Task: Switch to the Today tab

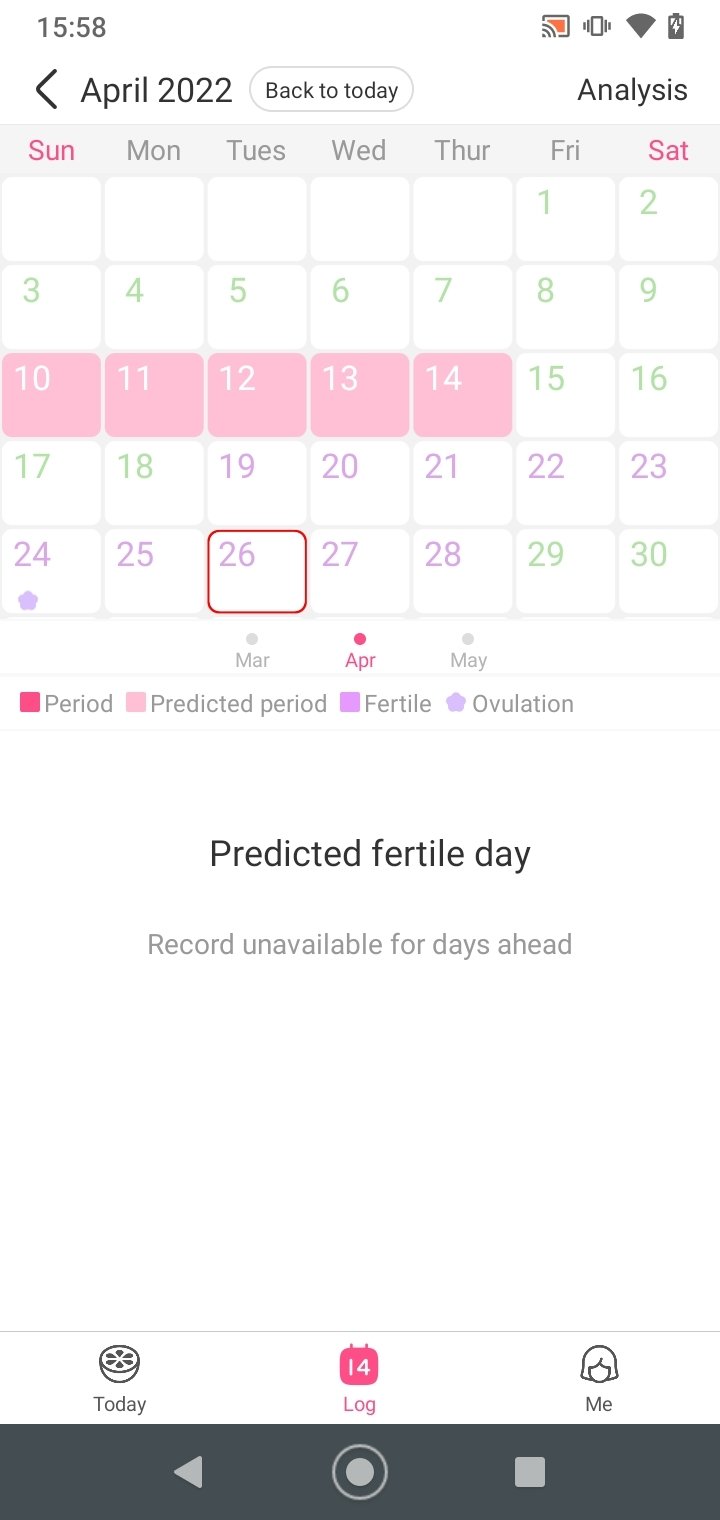Action: point(120,1378)
